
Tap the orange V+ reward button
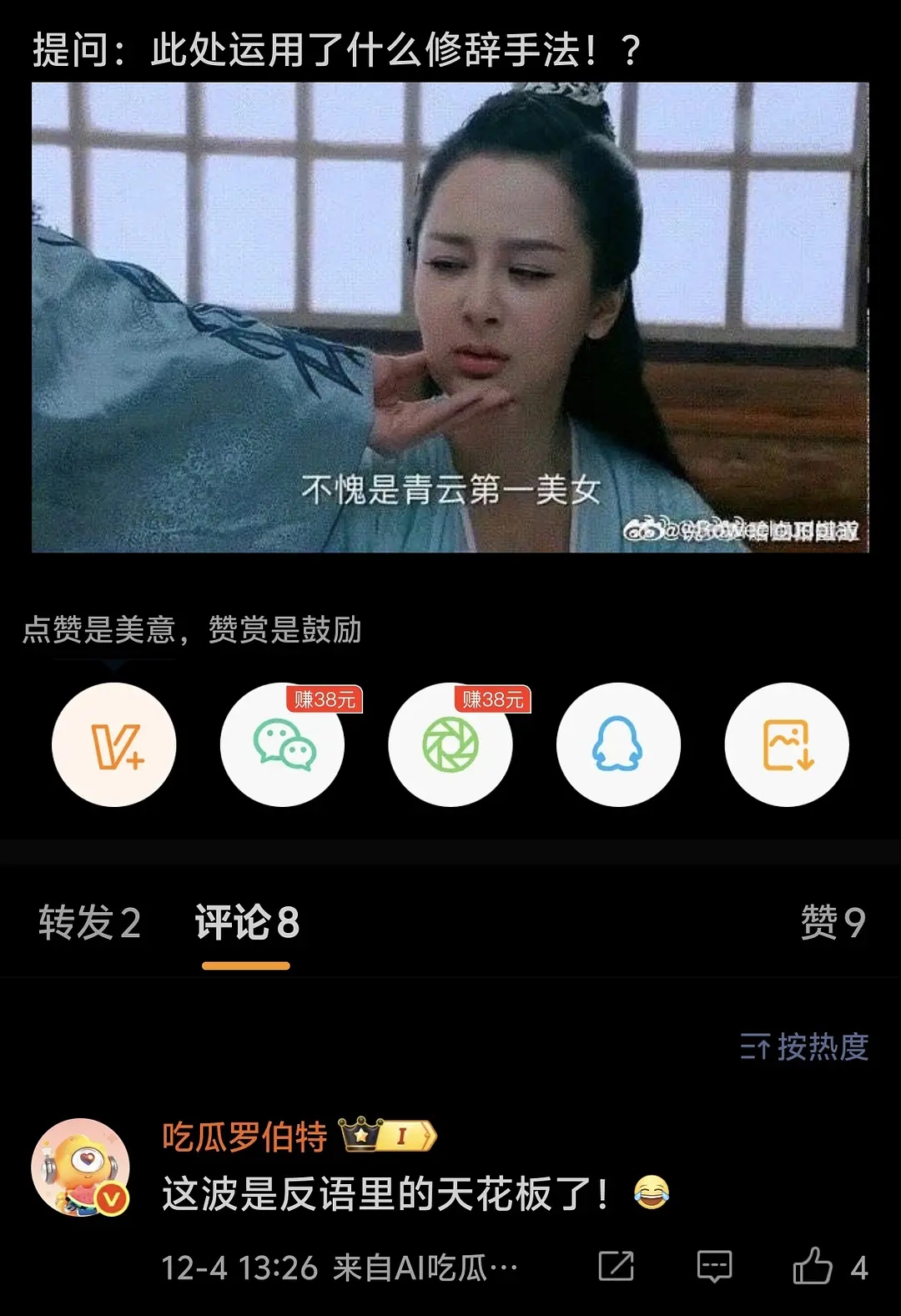tap(114, 744)
